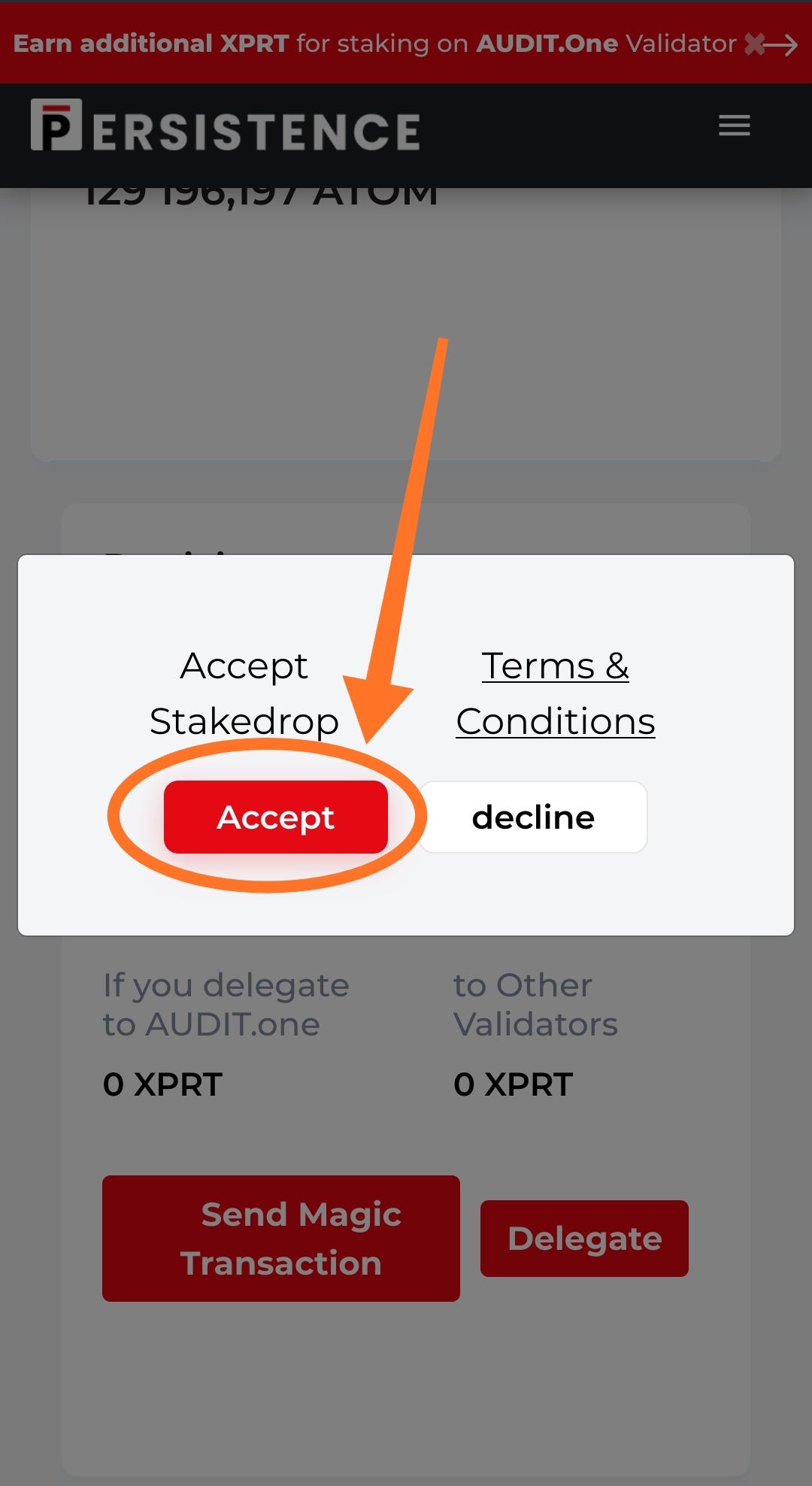This screenshot has width=812, height=1486.
Task: Open the hamburger menu
Action: pyautogui.click(x=735, y=126)
